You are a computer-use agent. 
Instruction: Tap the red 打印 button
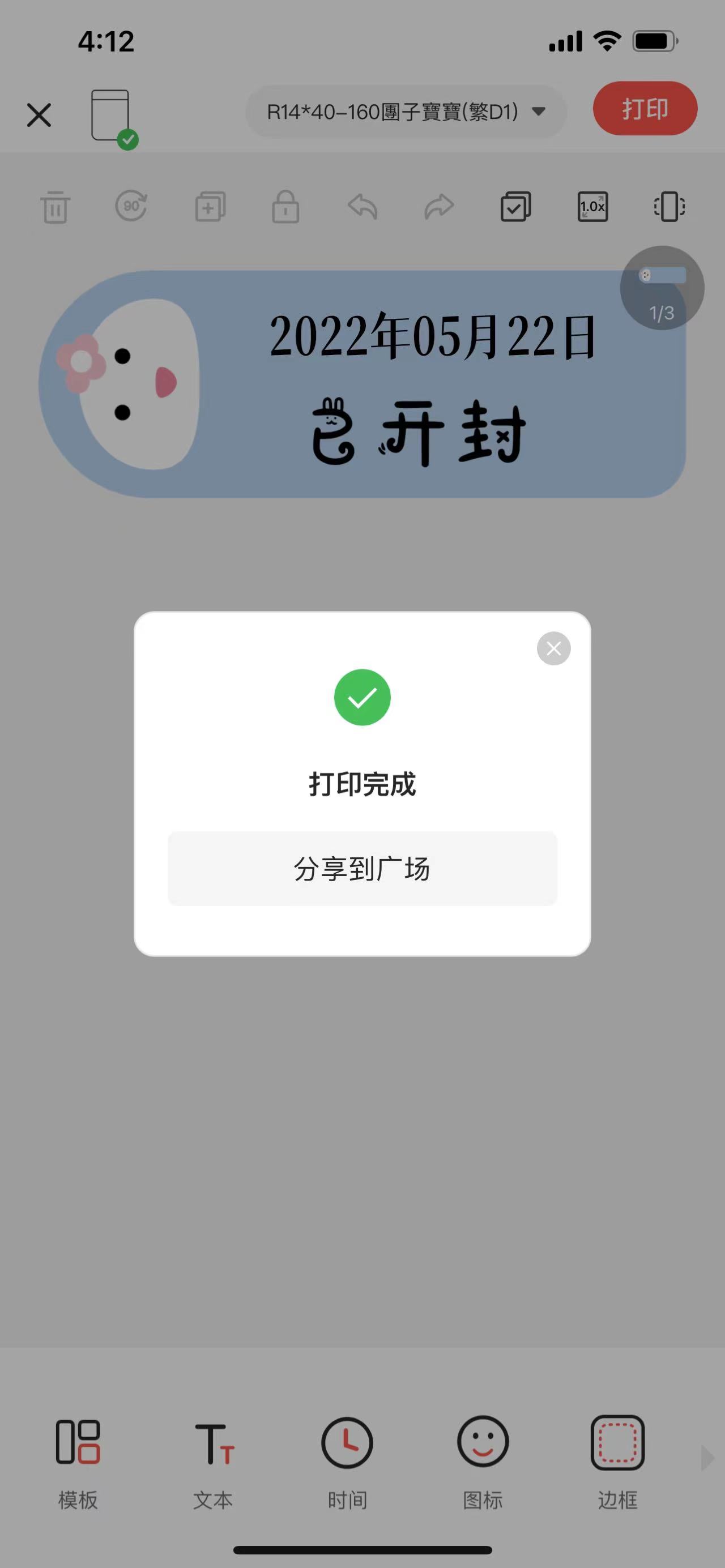pyautogui.click(x=645, y=109)
